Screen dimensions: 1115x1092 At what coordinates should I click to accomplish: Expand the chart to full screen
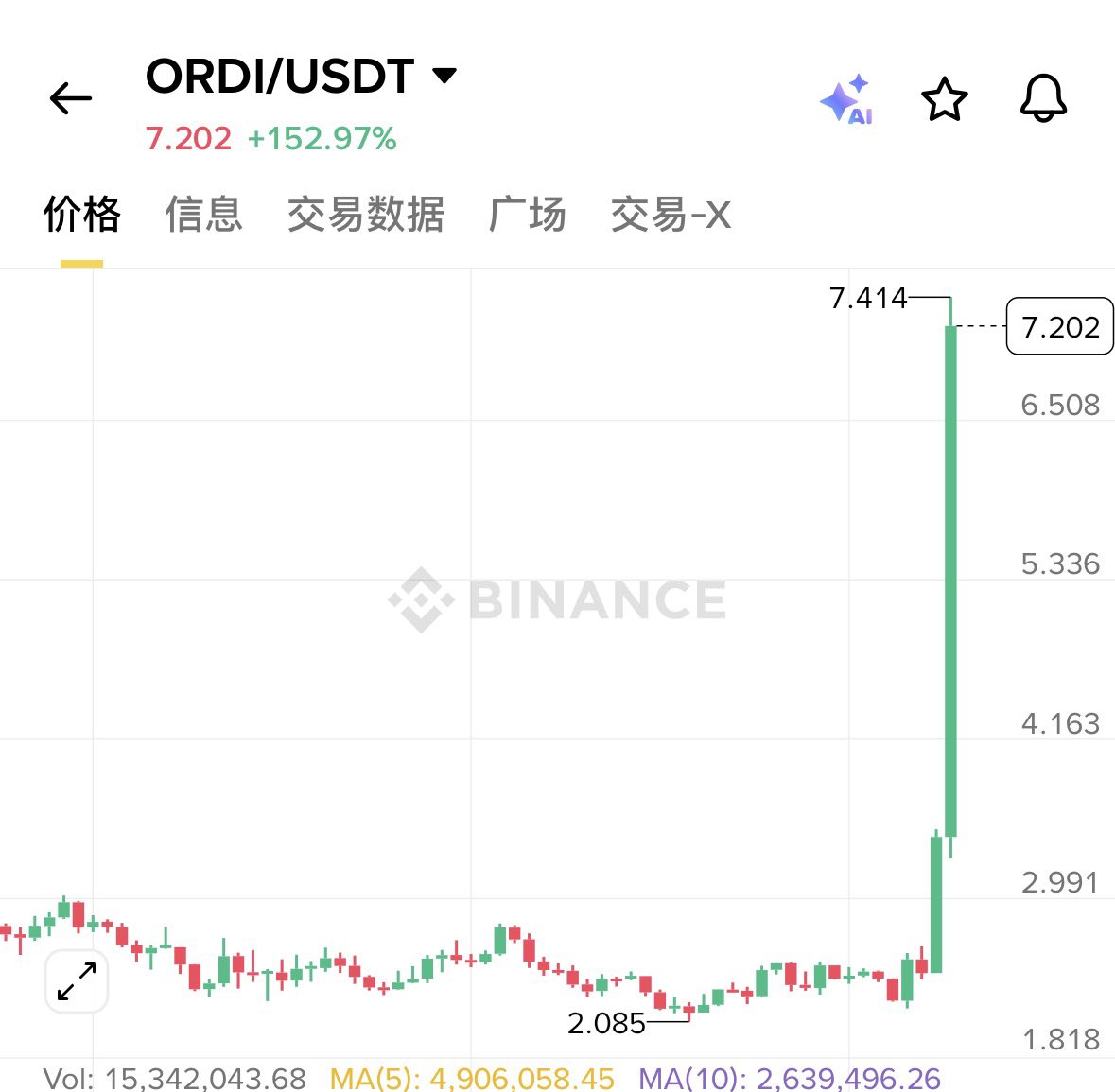coord(77,981)
